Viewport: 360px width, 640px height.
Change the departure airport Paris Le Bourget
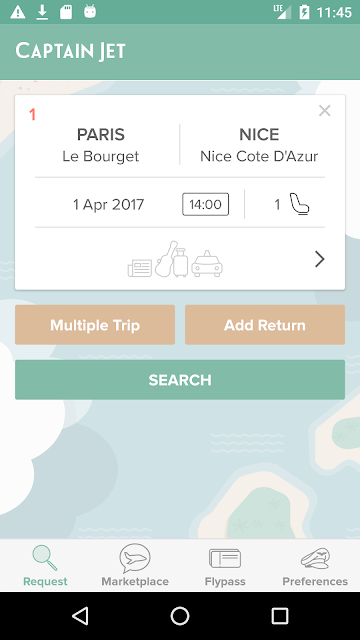tap(100, 145)
